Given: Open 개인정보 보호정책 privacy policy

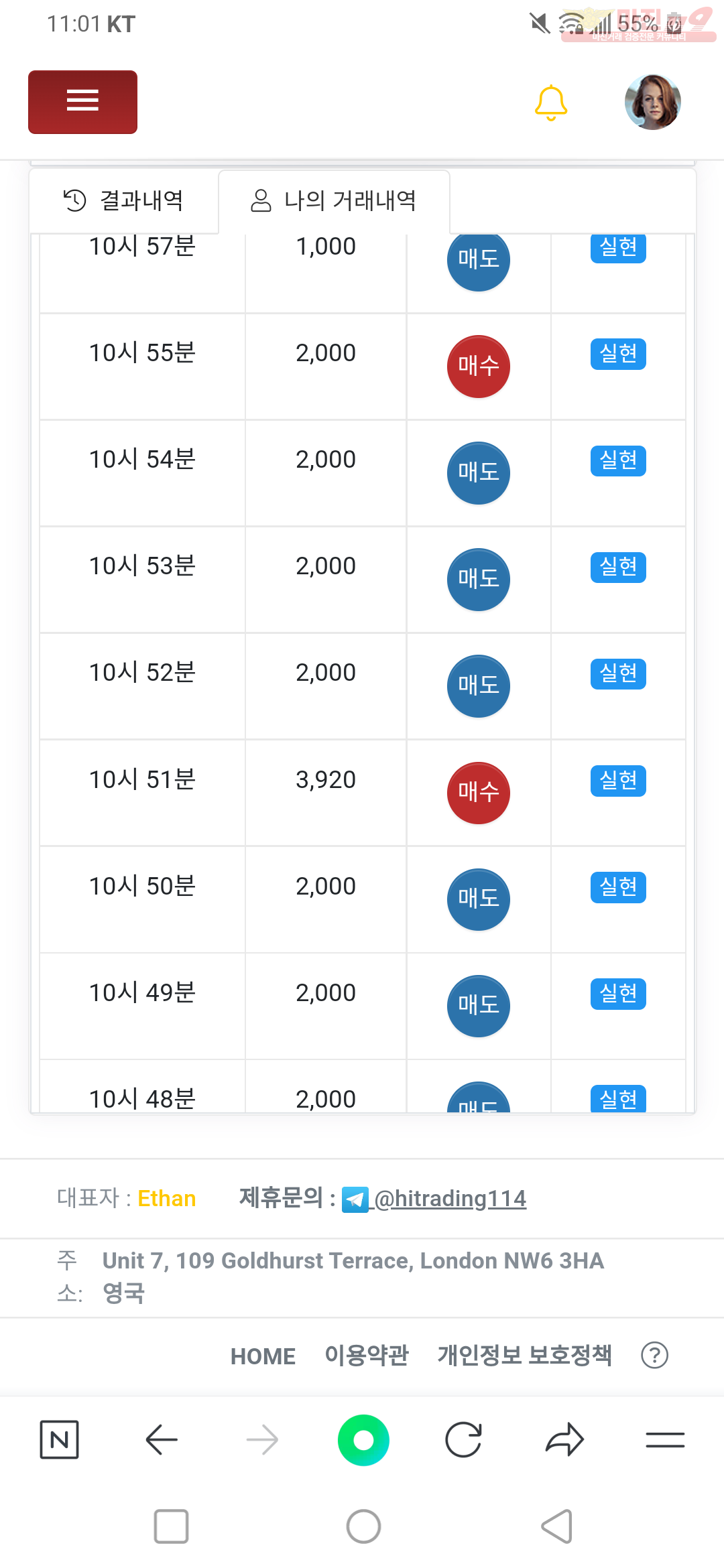Looking at the screenshot, I should (524, 1355).
